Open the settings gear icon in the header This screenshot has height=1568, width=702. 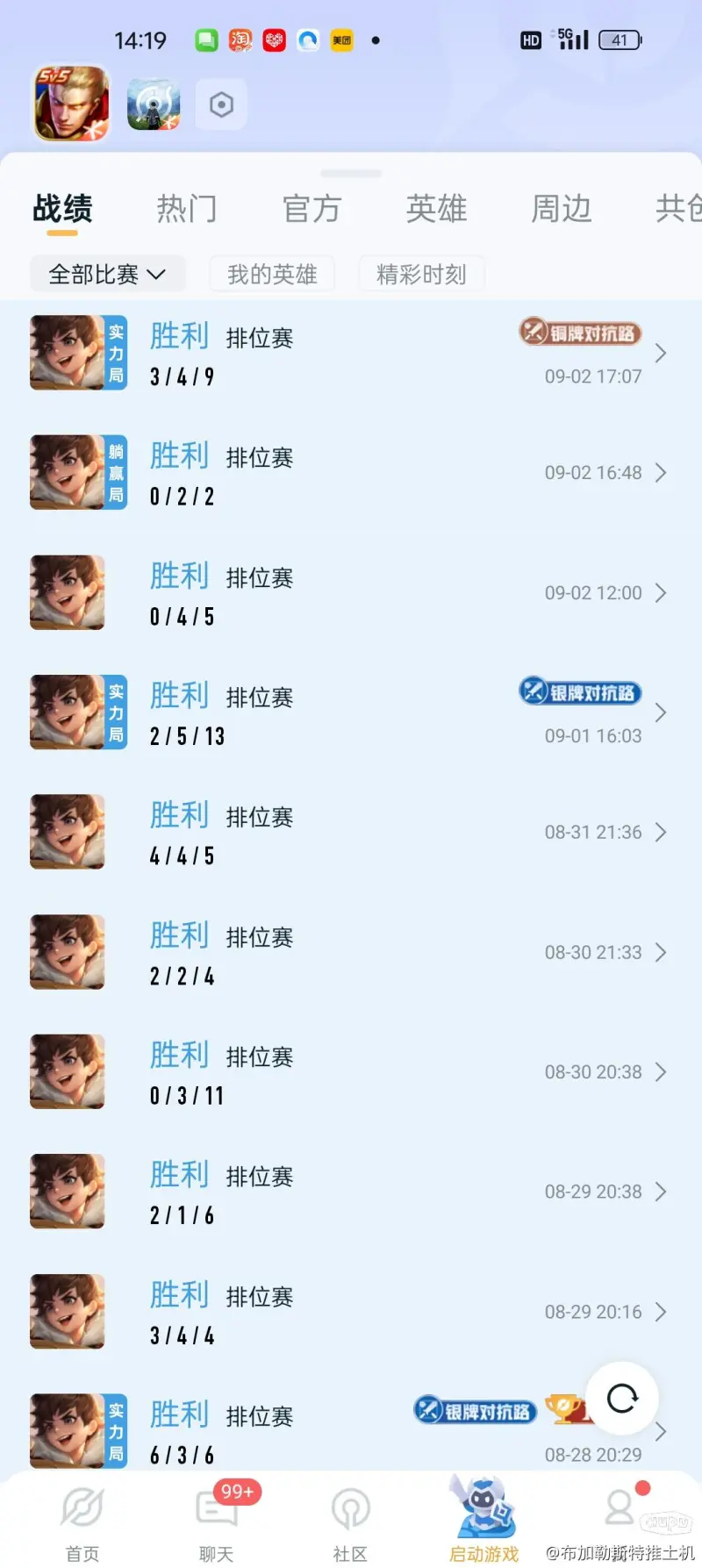pos(220,103)
